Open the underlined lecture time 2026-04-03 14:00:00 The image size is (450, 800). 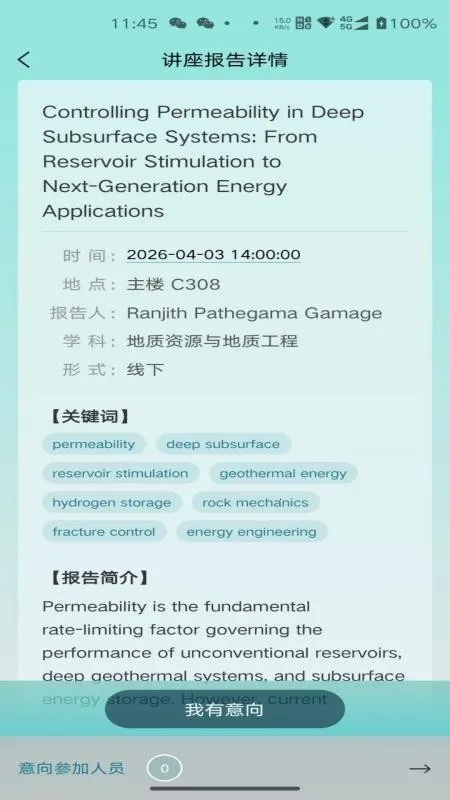point(213,255)
